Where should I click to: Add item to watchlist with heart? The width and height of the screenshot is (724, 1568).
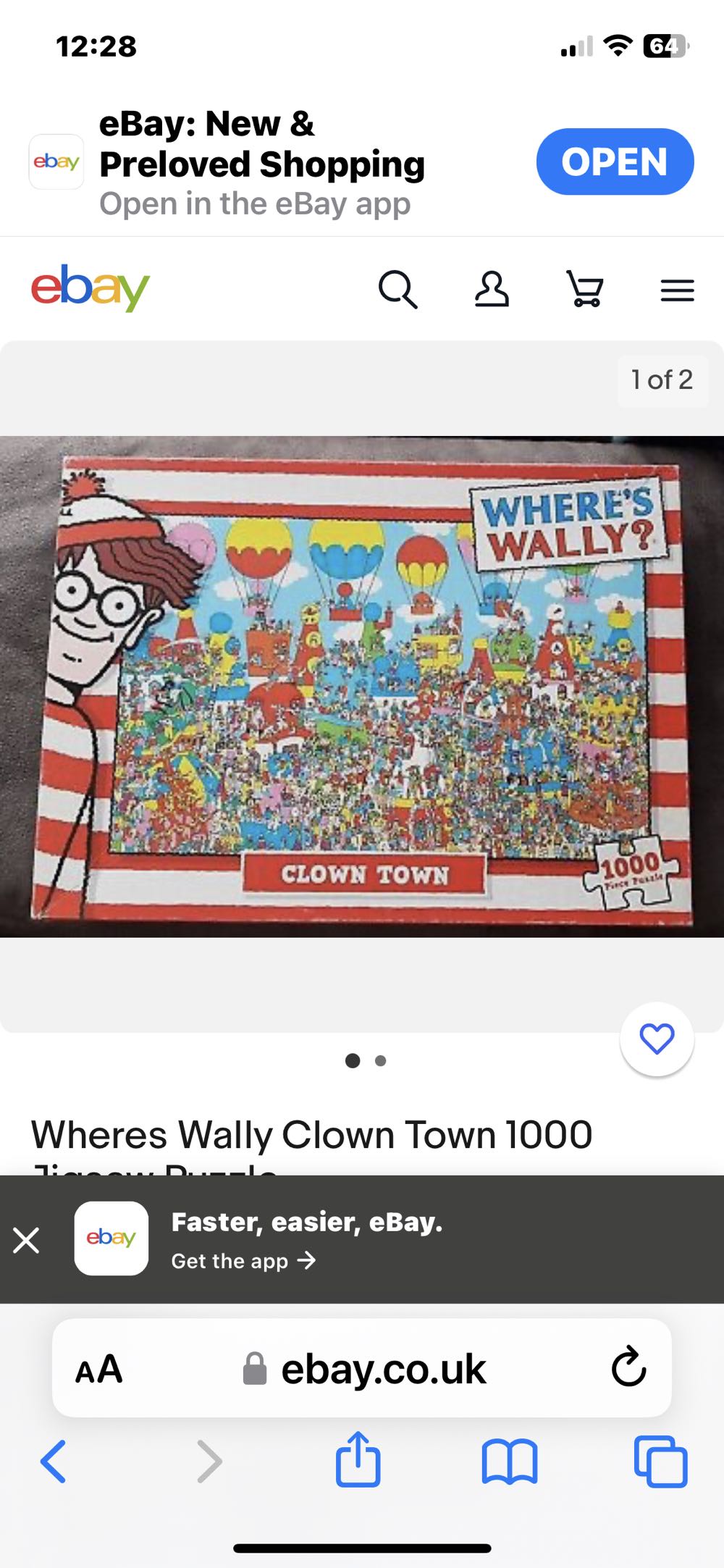(x=657, y=1039)
